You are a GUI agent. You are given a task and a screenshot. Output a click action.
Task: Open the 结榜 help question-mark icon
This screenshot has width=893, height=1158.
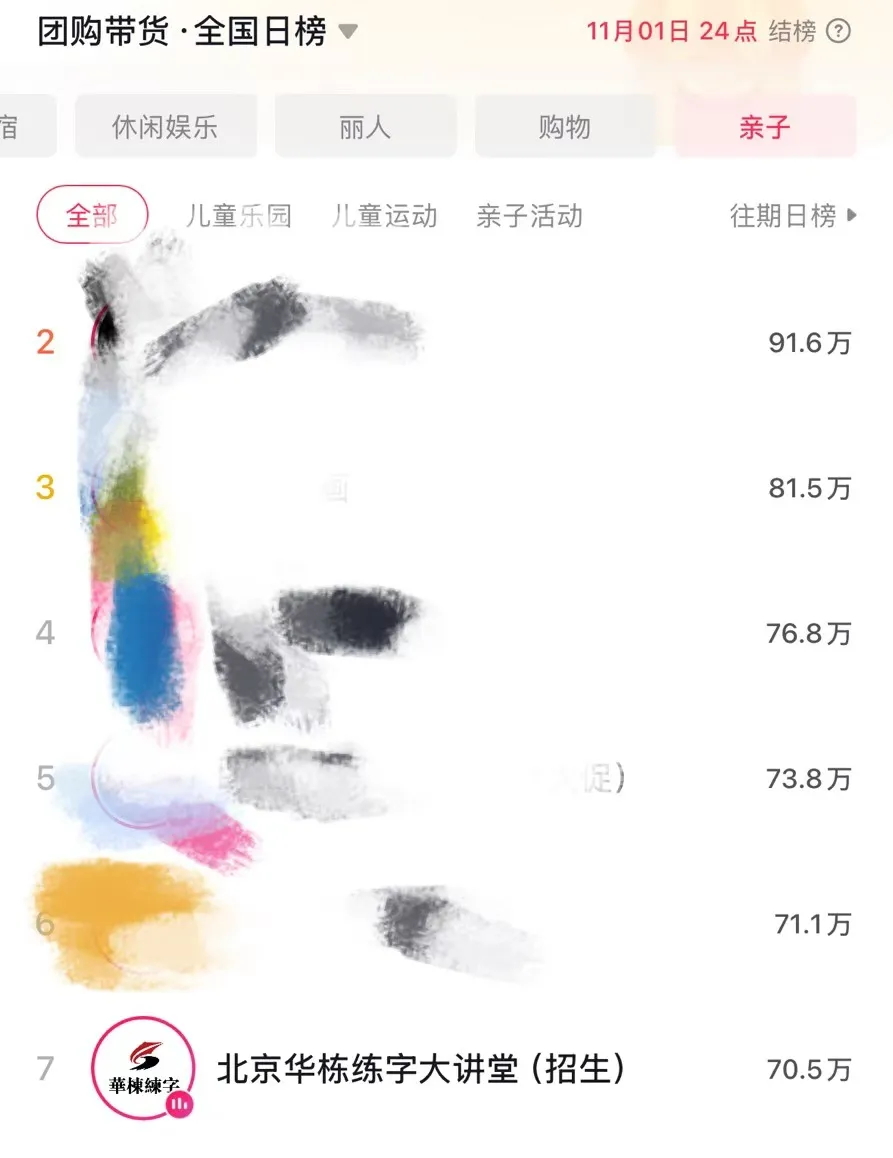[840, 32]
